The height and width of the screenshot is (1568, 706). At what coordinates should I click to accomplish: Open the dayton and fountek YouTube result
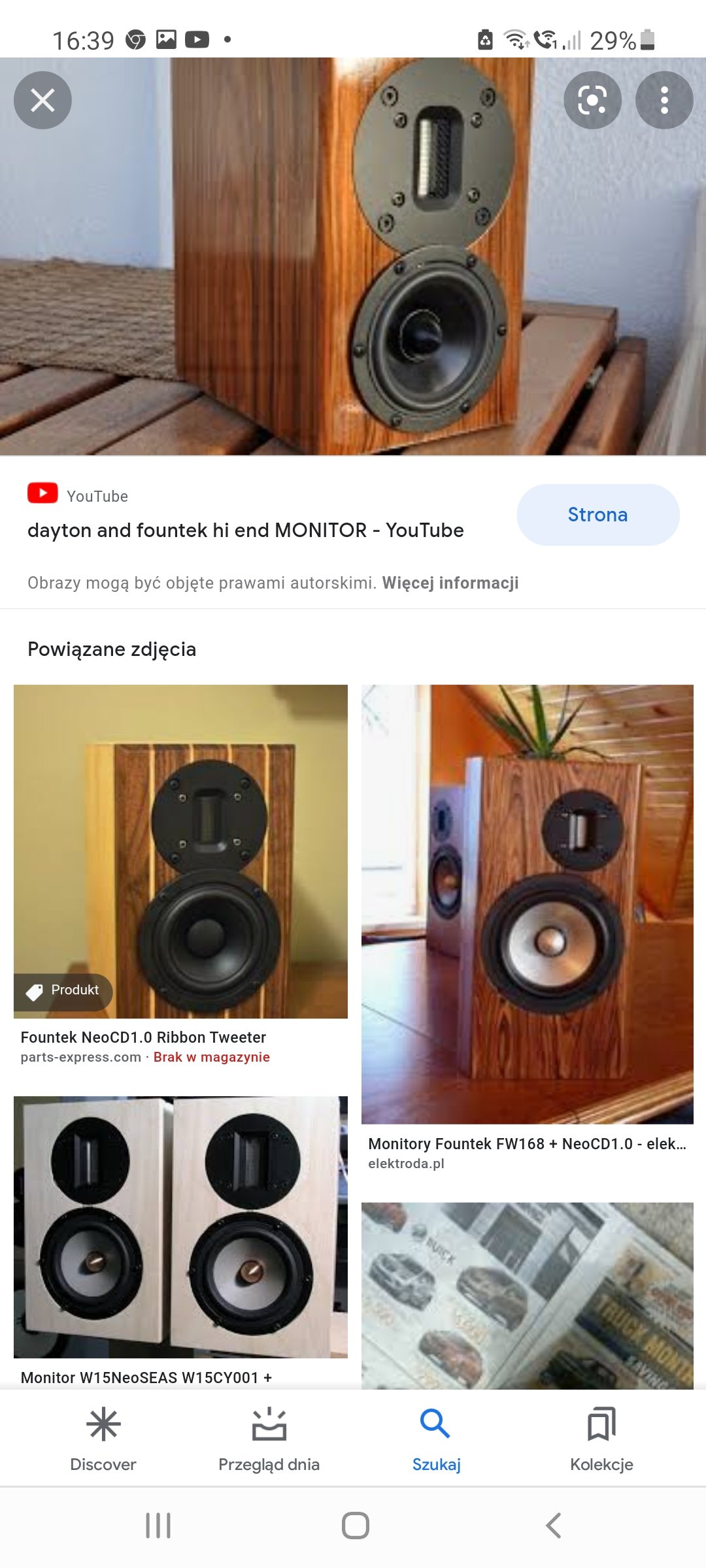pos(245,530)
